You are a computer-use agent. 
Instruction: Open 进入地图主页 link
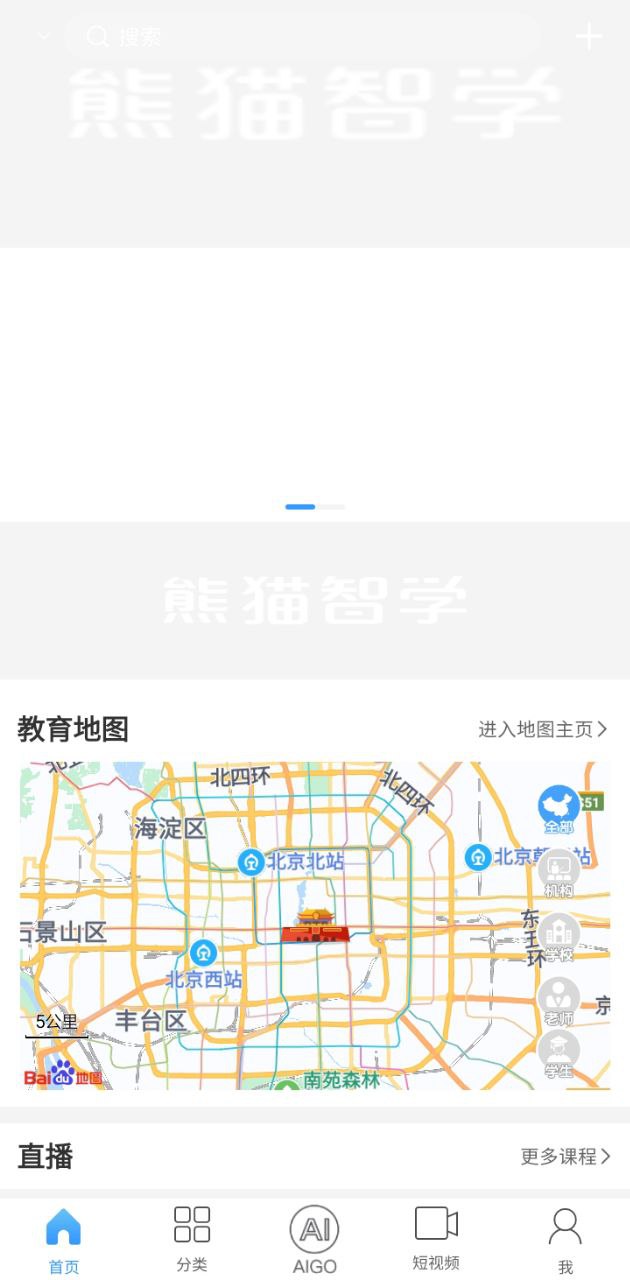pos(542,729)
